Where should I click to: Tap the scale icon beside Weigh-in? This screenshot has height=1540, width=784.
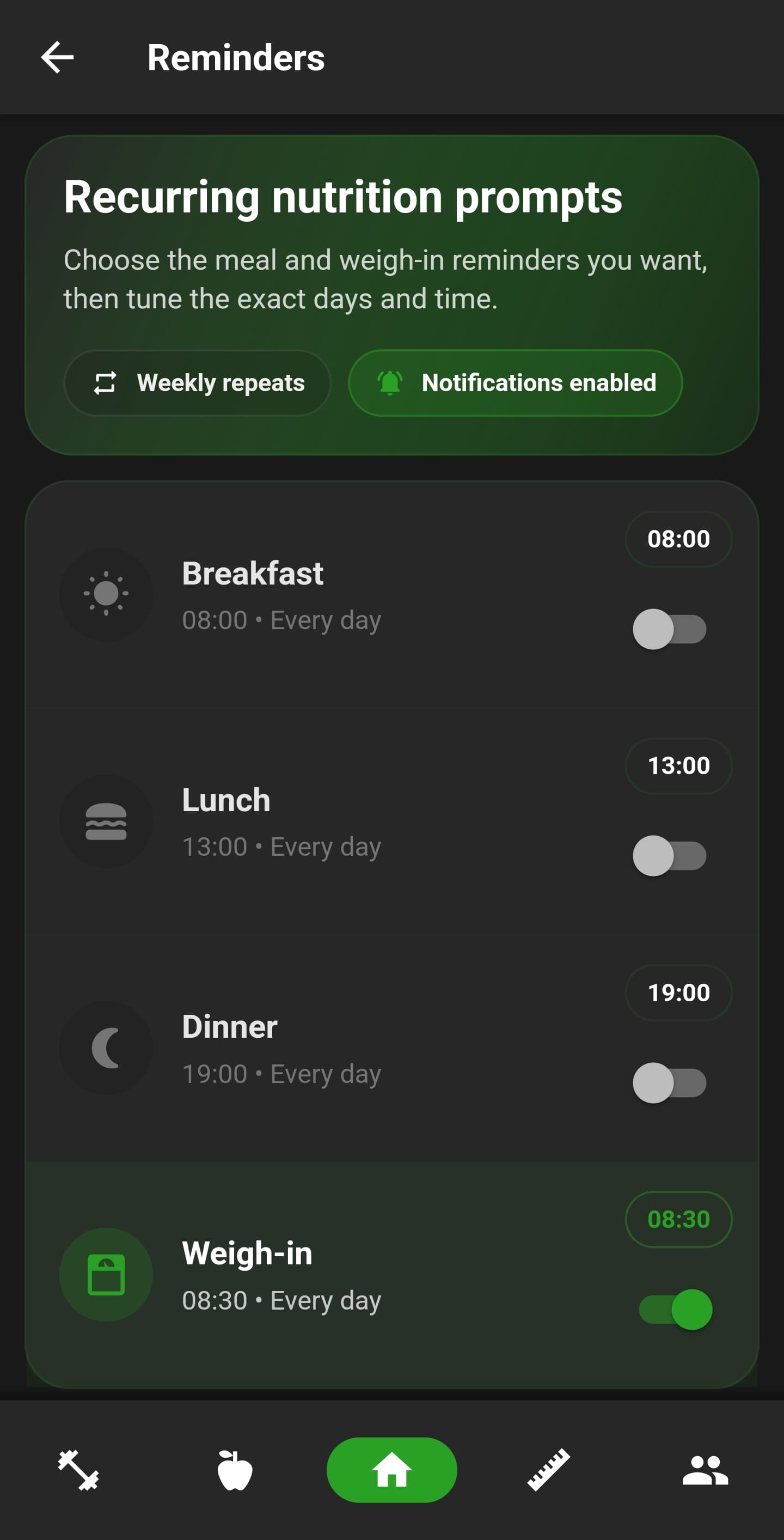coord(106,1274)
